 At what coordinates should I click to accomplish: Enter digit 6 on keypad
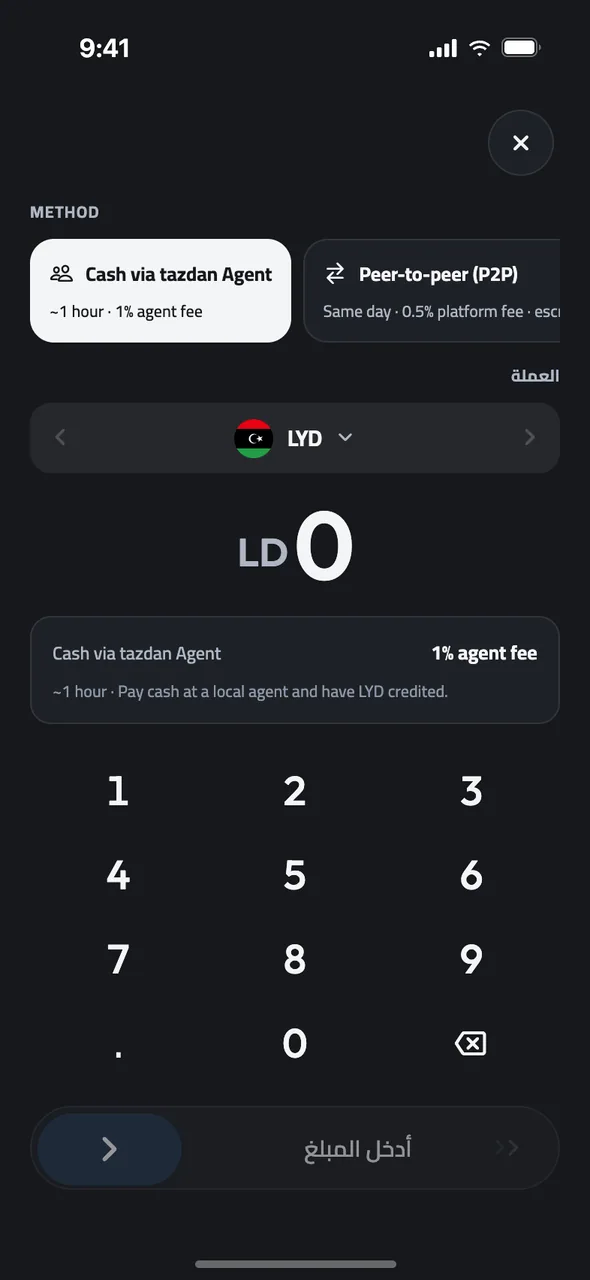click(x=471, y=876)
